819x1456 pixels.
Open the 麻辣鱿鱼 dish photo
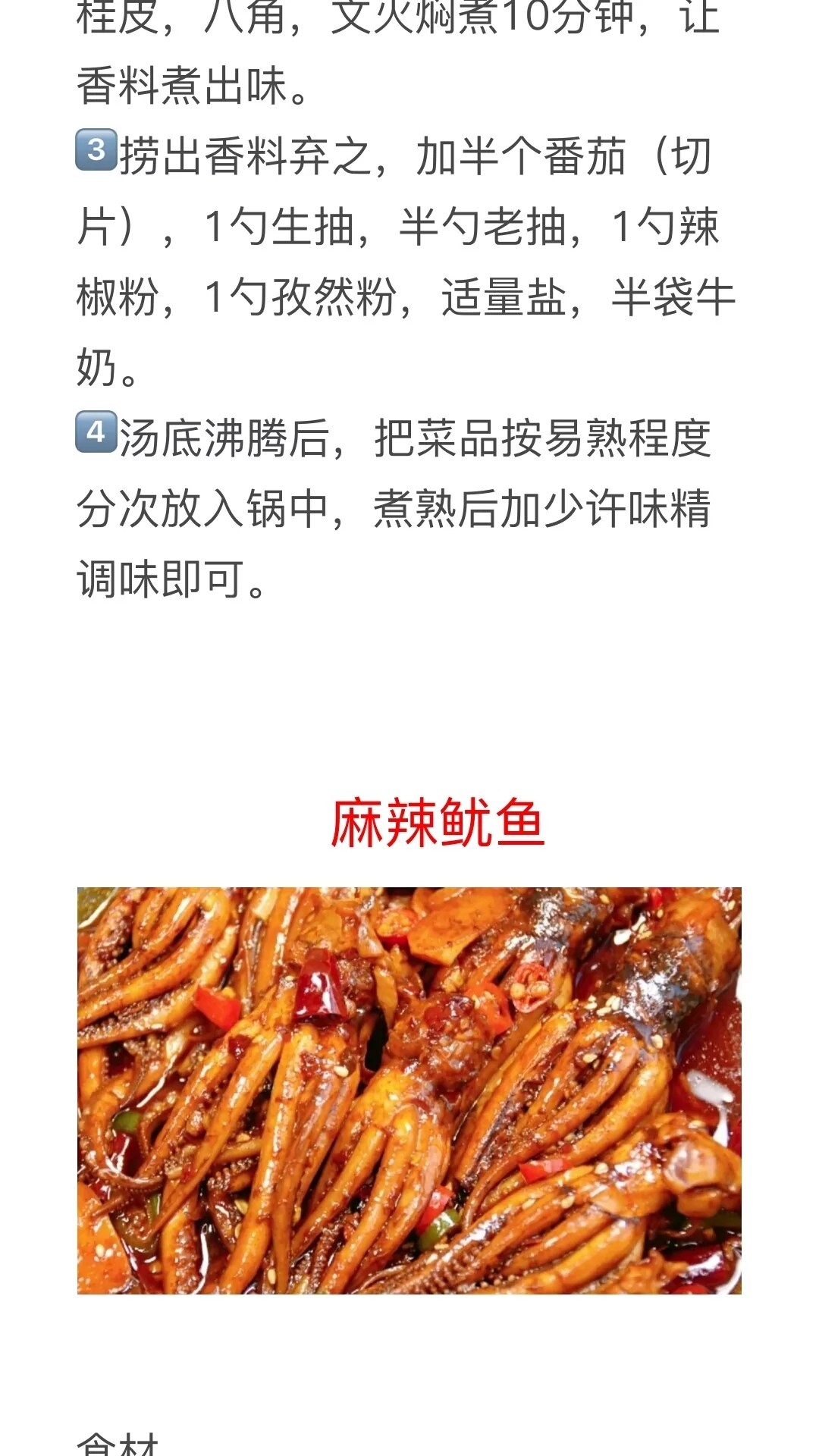(409, 1090)
